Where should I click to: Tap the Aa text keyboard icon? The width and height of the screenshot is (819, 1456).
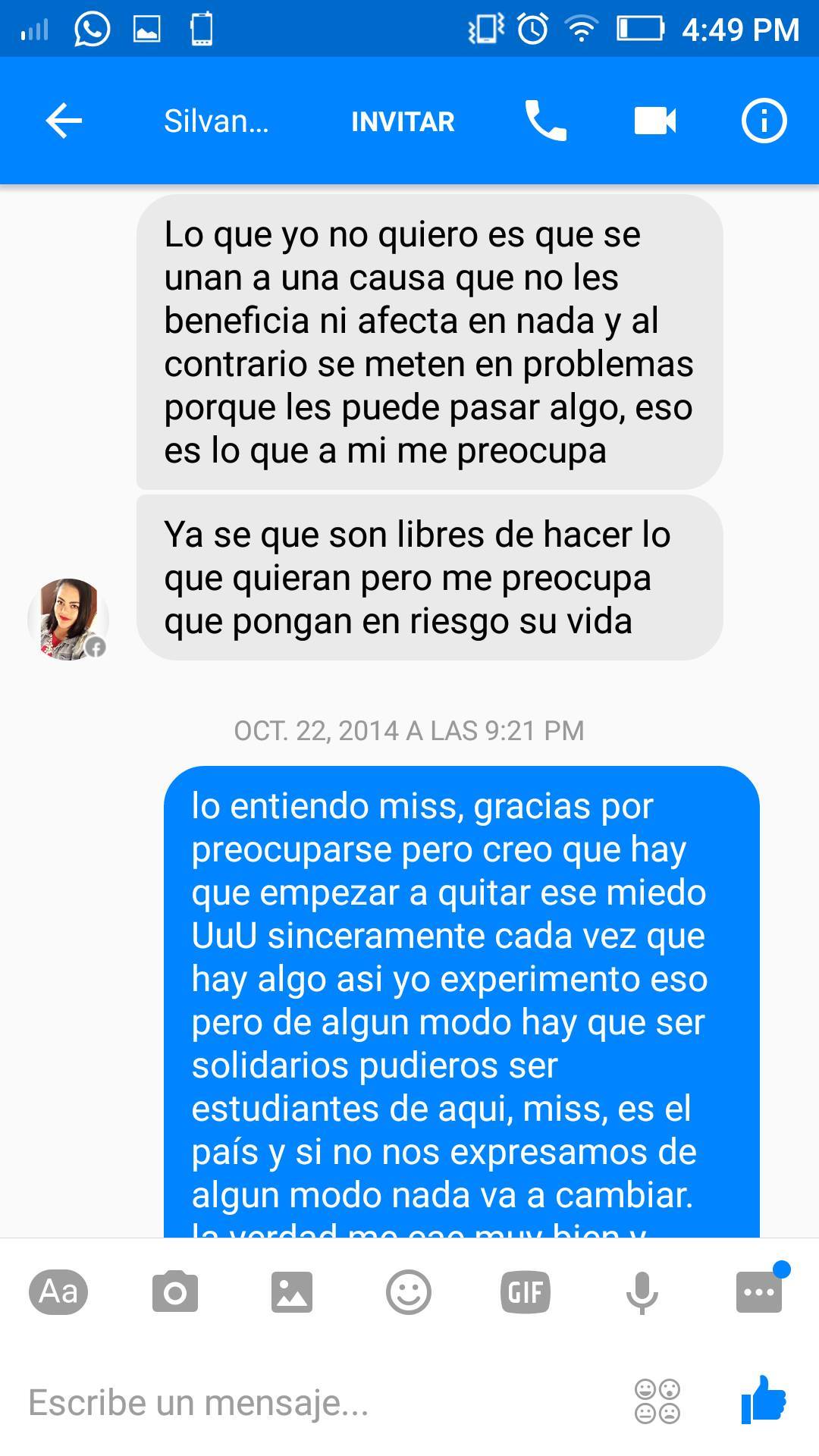[58, 1291]
